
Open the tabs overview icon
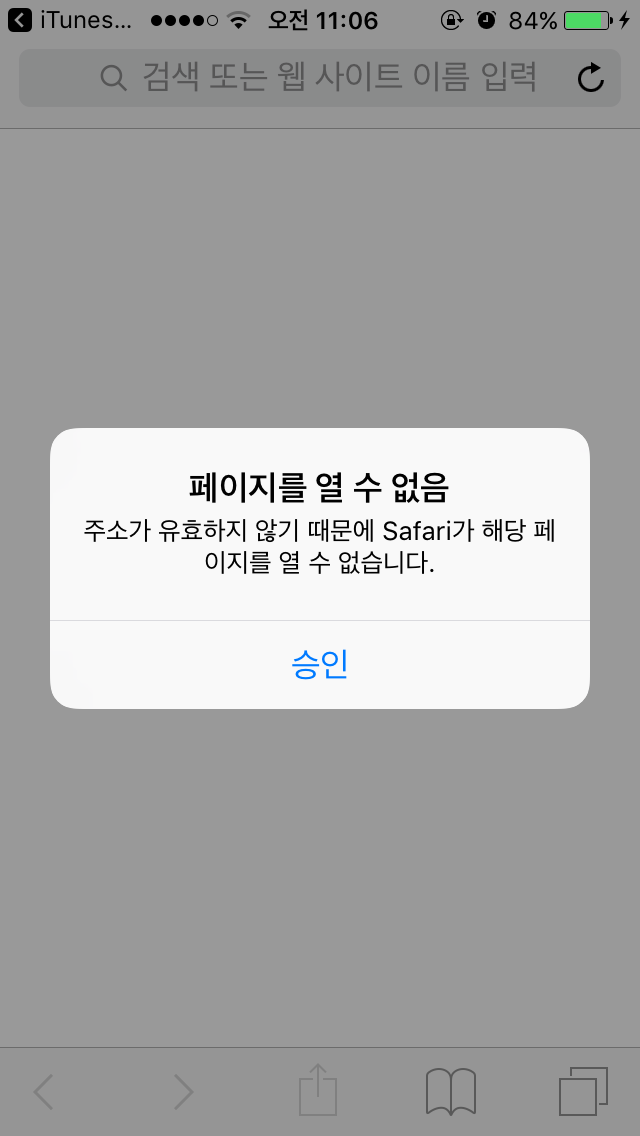583,1091
